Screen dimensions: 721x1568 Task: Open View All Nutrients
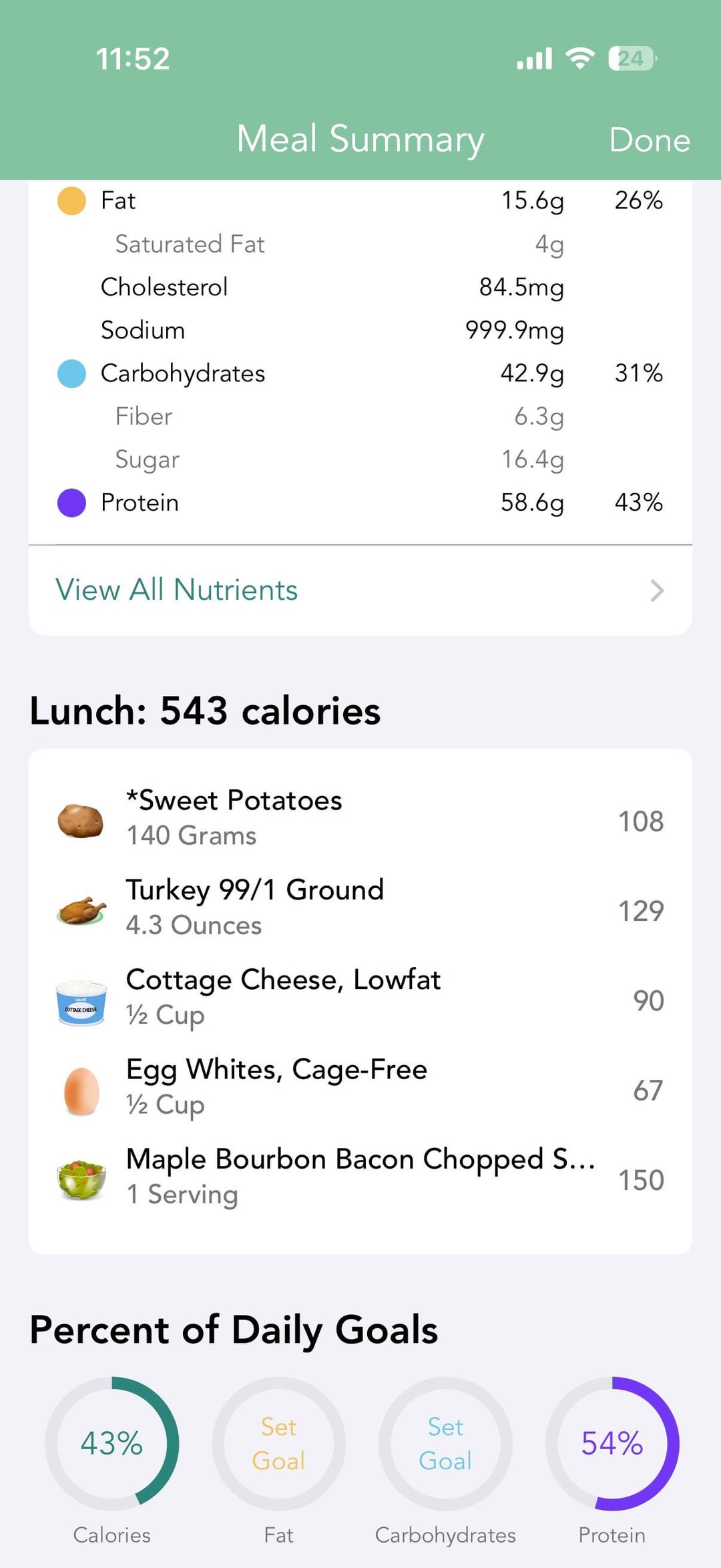360,590
